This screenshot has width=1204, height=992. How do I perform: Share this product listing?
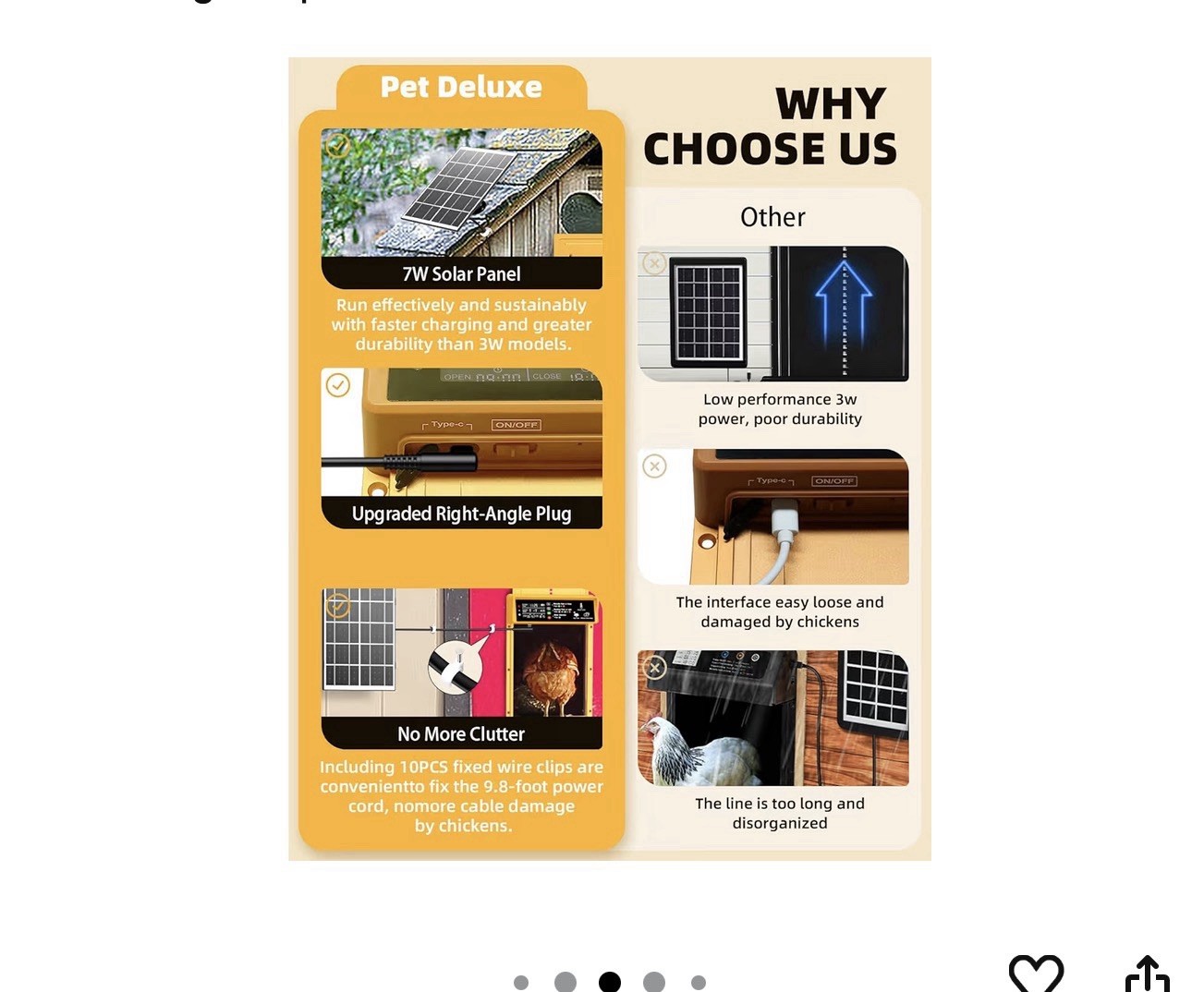coord(1148,974)
